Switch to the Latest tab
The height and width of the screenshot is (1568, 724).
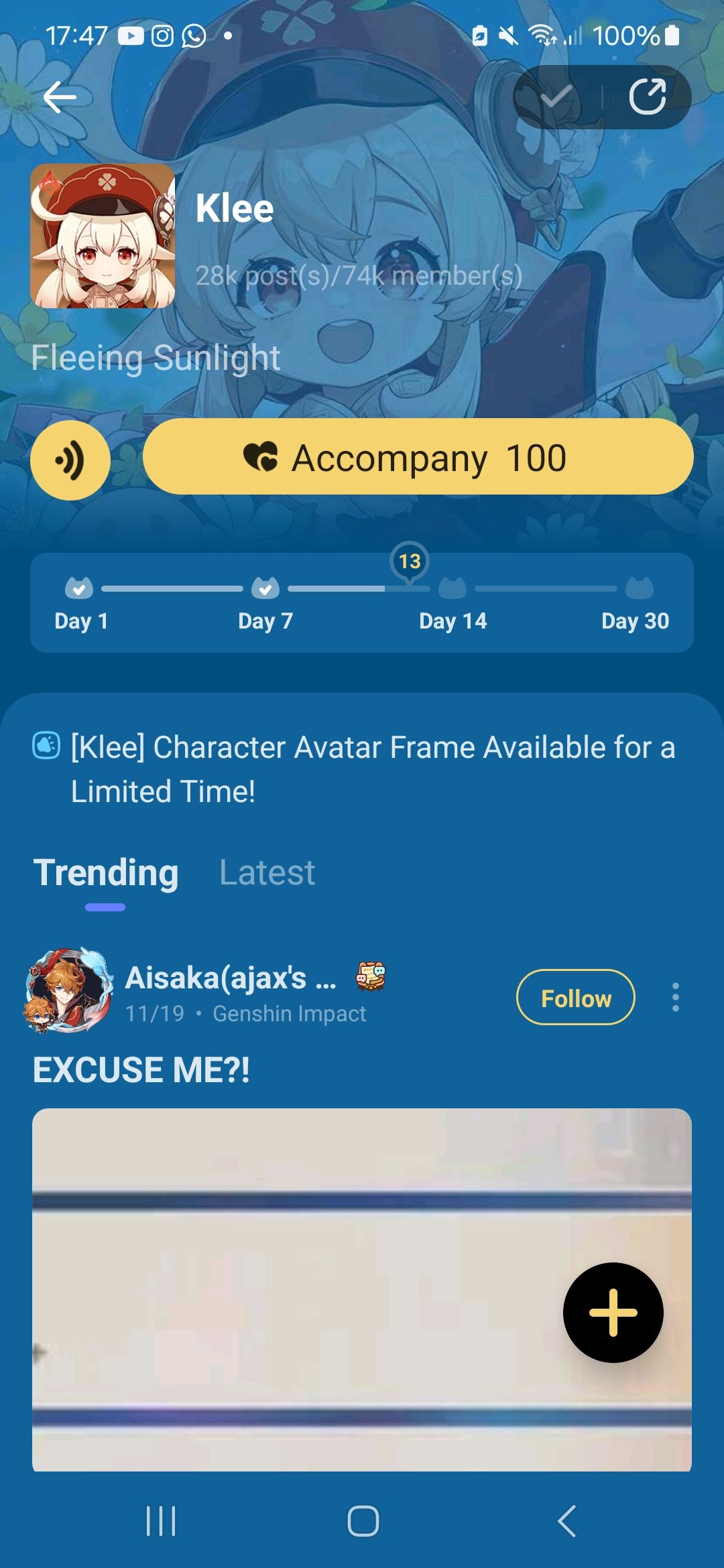[x=267, y=873]
